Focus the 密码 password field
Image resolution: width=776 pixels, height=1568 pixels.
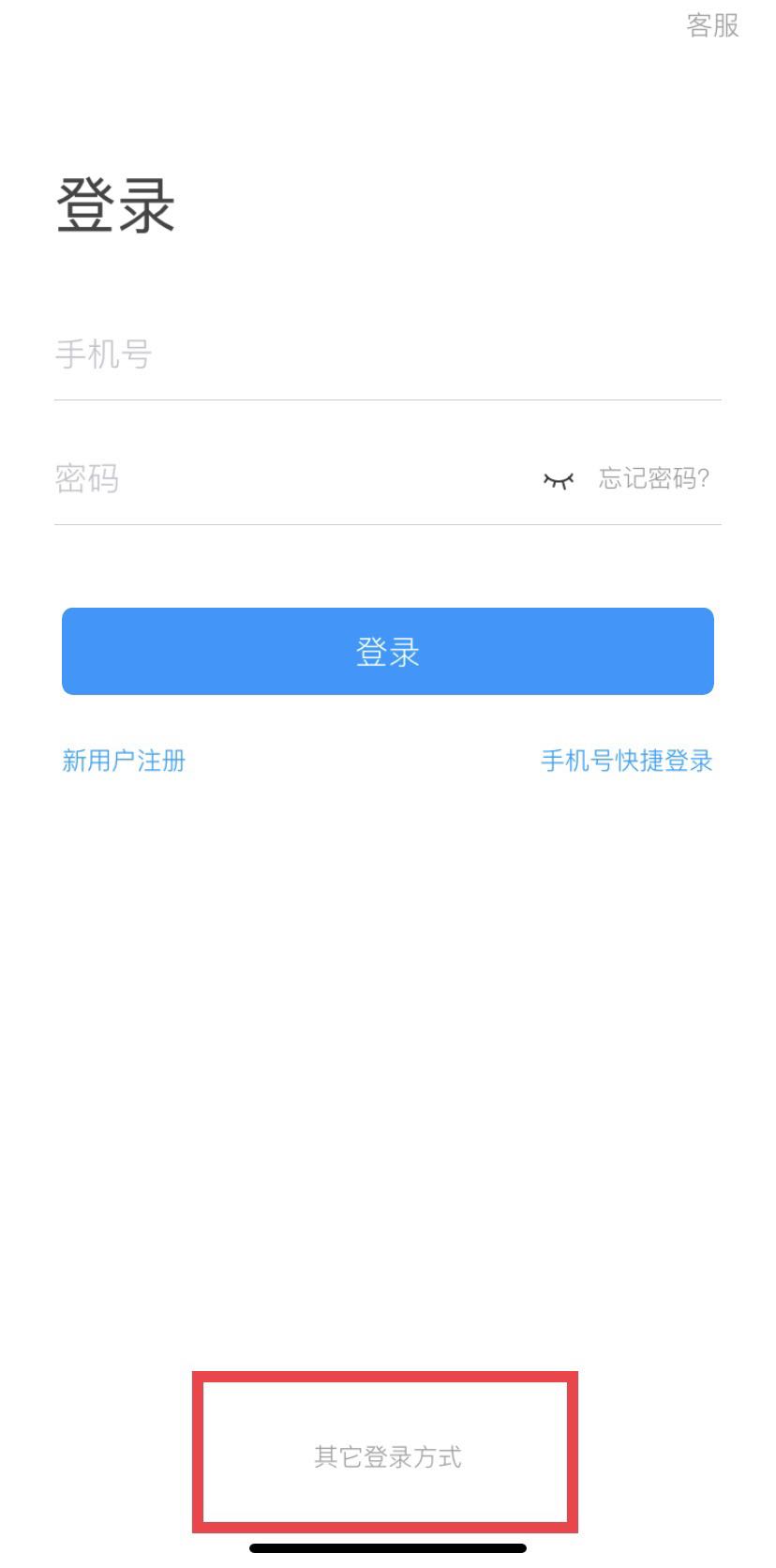(281, 479)
